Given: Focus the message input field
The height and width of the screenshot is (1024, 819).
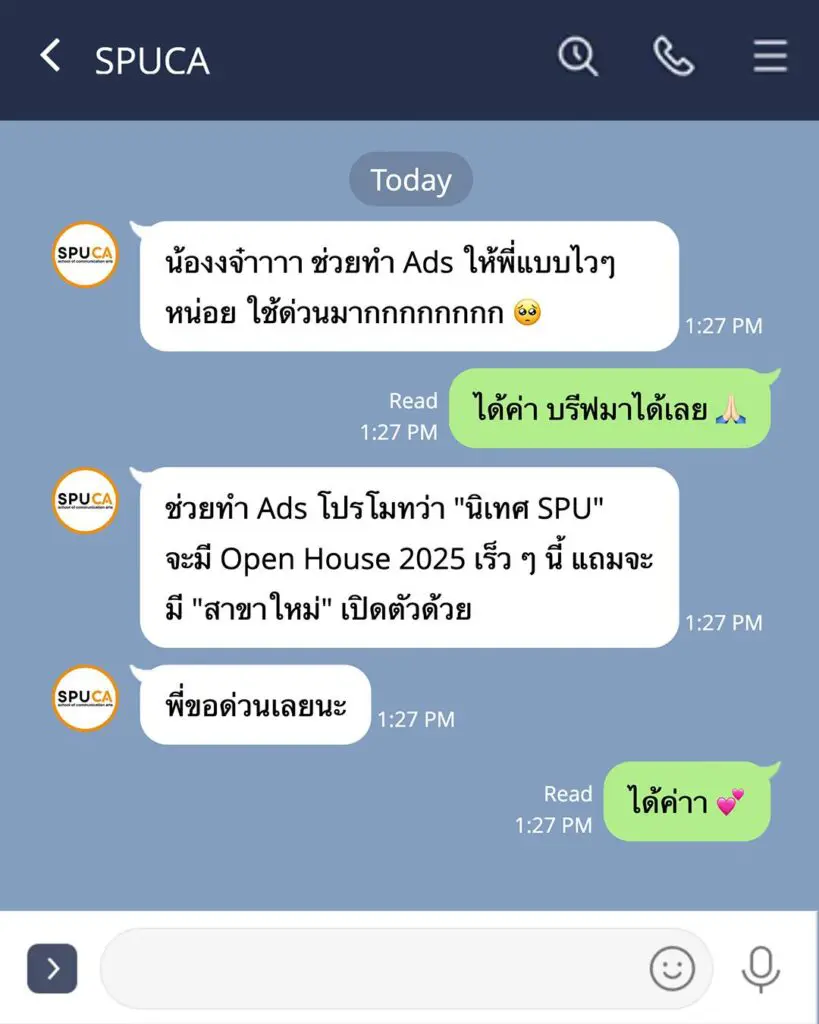Looking at the screenshot, I should (370, 968).
